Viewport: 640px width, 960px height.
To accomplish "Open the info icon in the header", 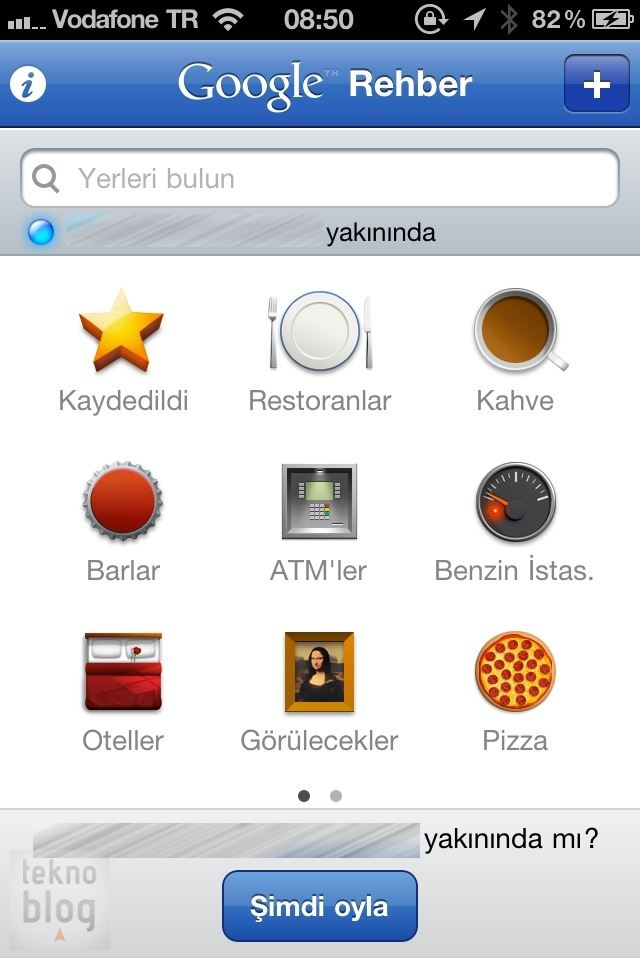I will (x=28, y=85).
